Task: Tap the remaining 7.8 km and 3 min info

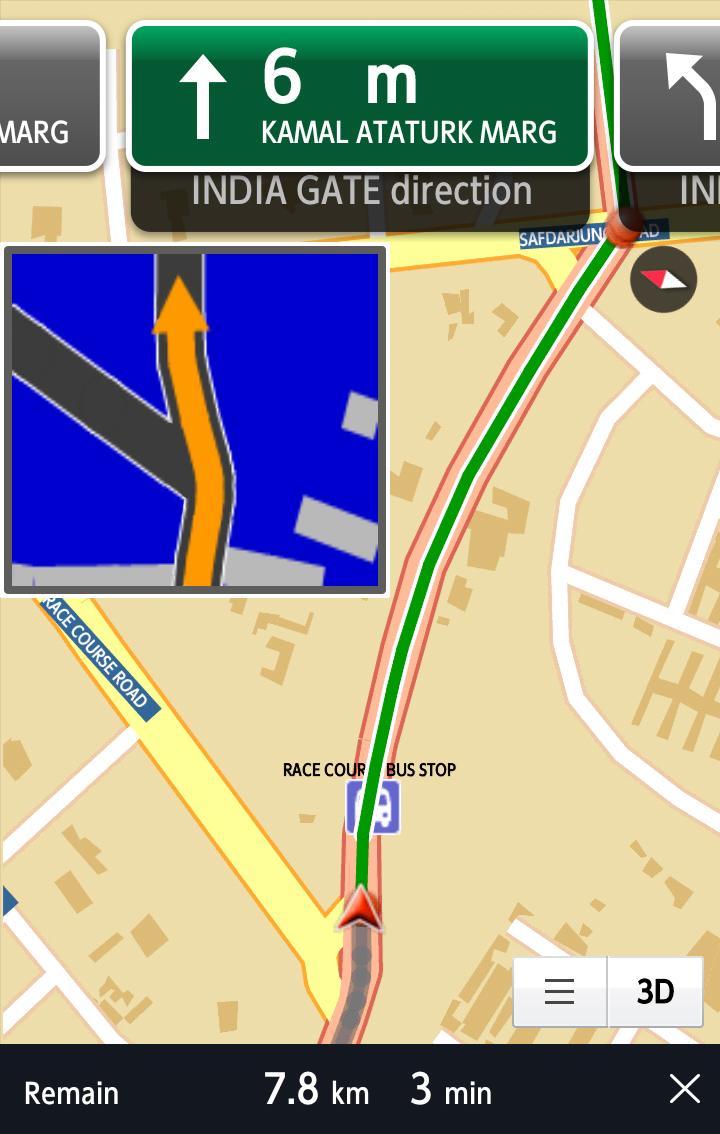Action: pyautogui.click(x=377, y=1090)
